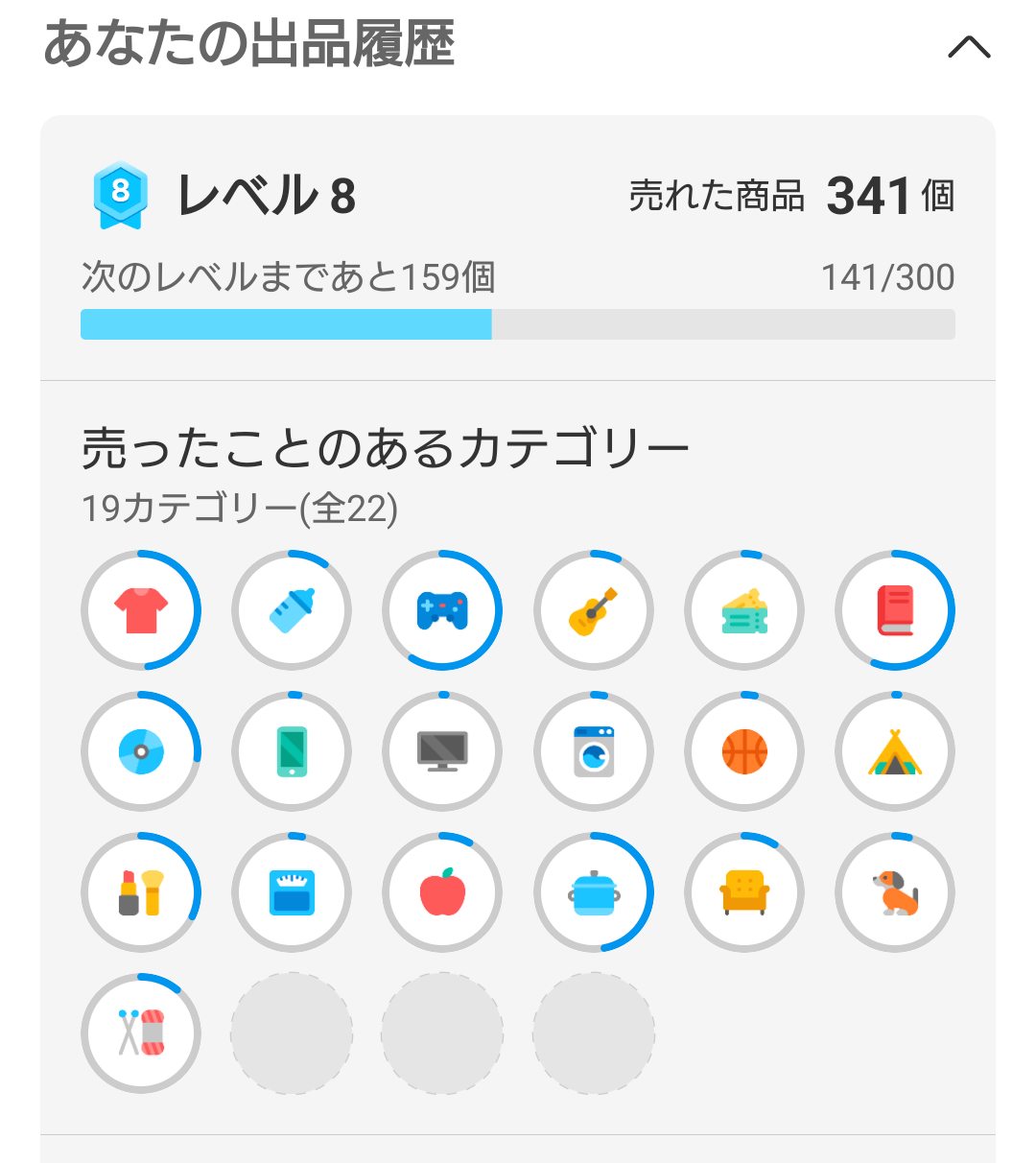
Task: Click the yarn handmade category icon
Action: click(x=141, y=1032)
